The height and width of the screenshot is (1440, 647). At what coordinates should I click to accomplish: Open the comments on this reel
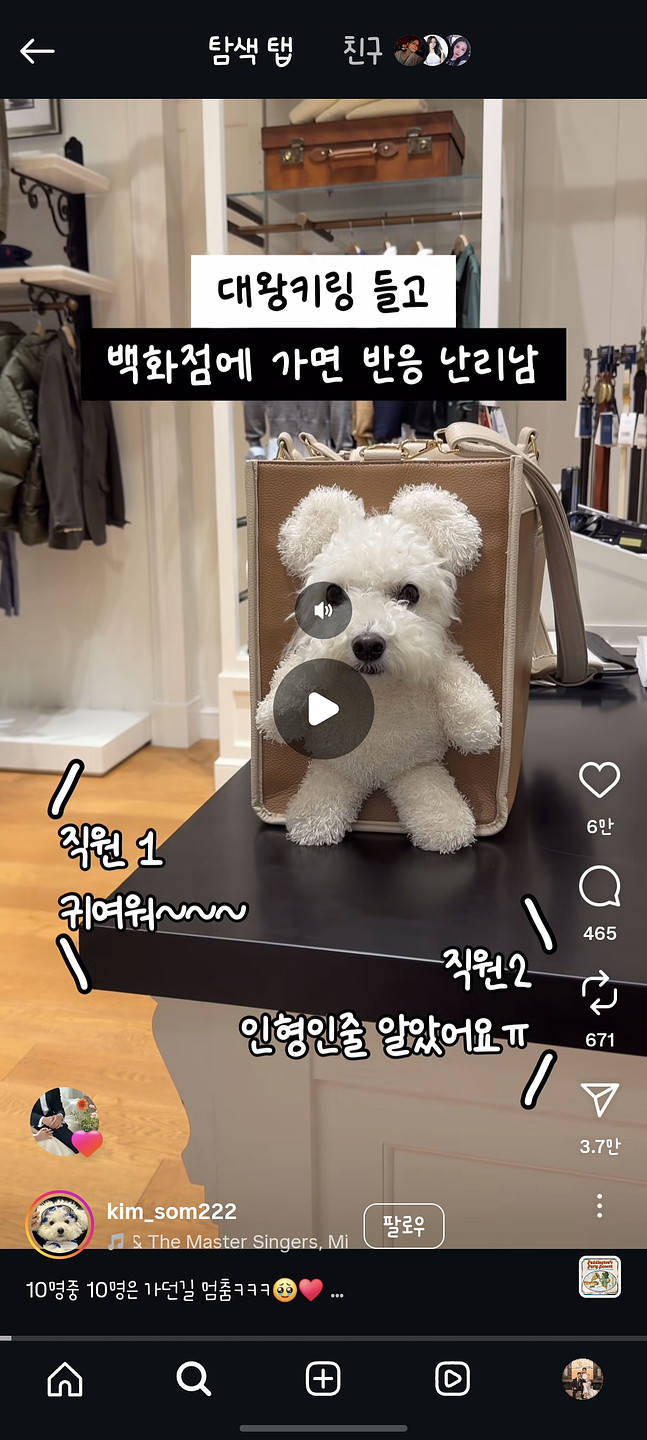coord(599,886)
